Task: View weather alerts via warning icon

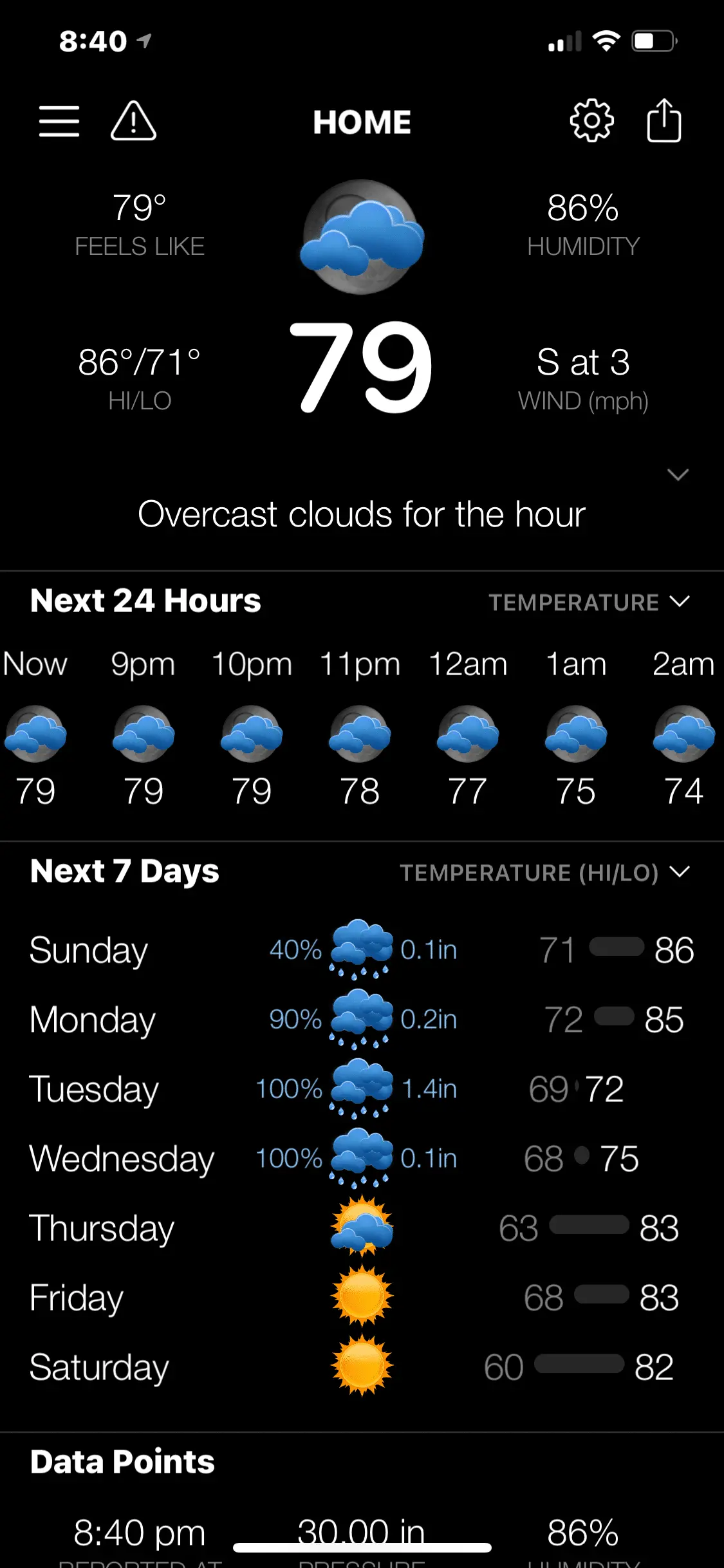Action: (133, 121)
